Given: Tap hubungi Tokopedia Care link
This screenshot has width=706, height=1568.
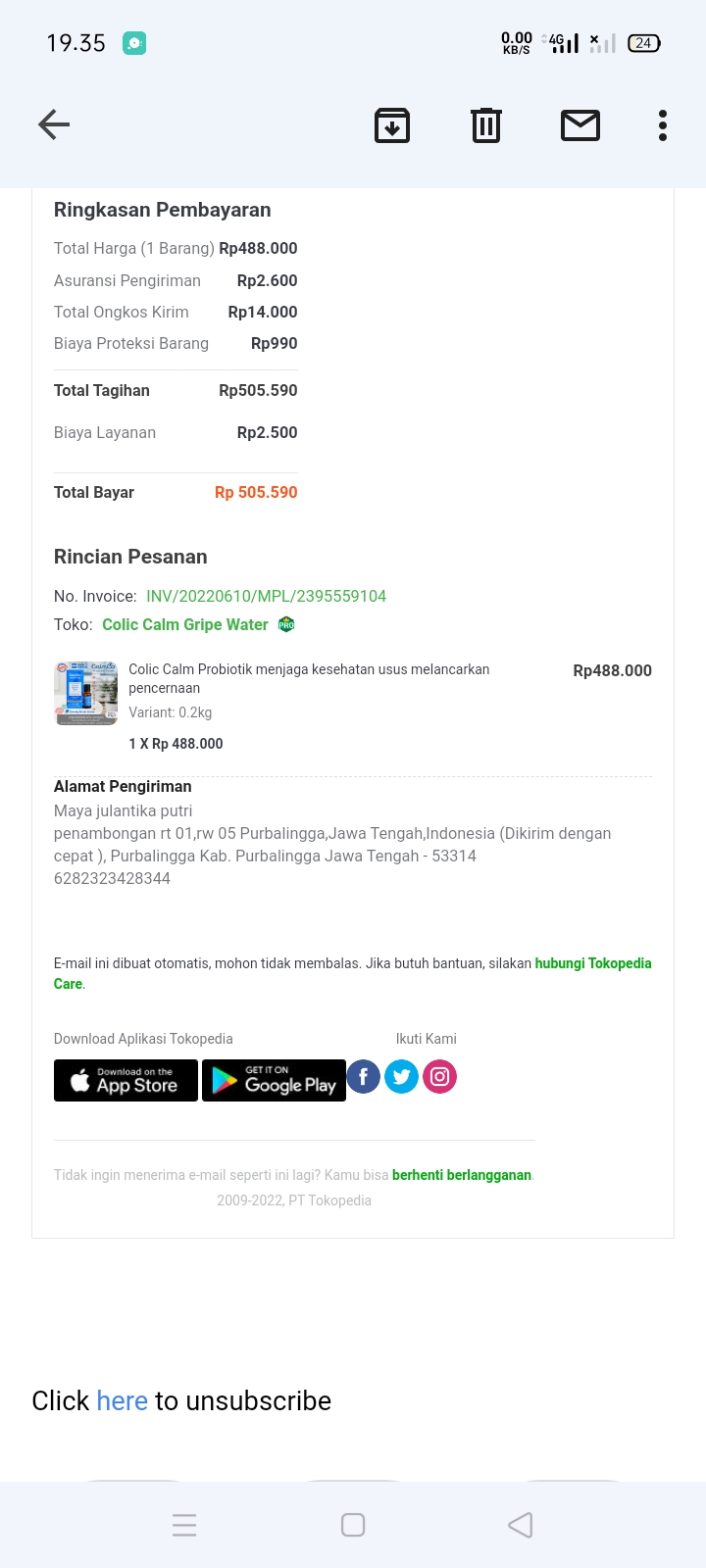Looking at the screenshot, I should pyautogui.click(x=592, y=963).
